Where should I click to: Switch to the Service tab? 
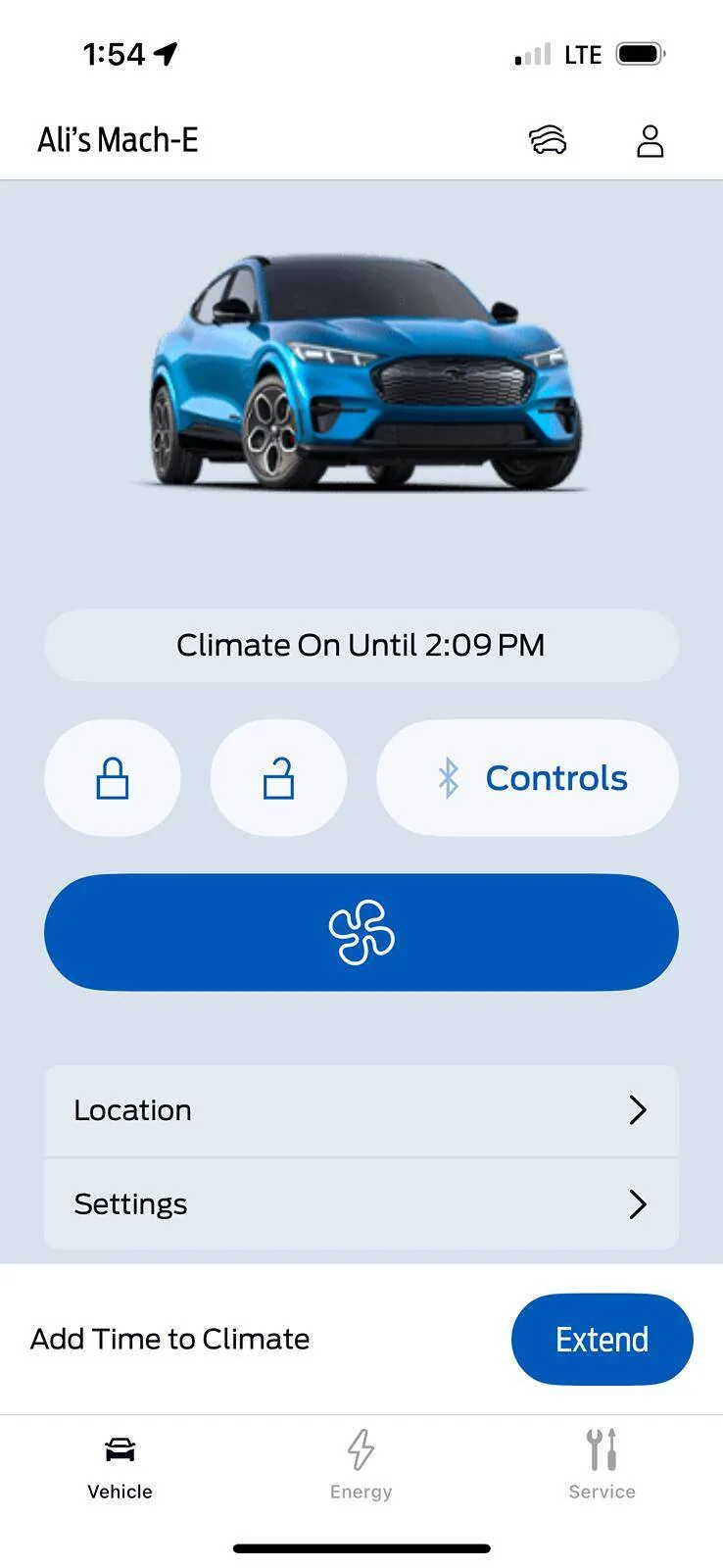(602, 1465)
